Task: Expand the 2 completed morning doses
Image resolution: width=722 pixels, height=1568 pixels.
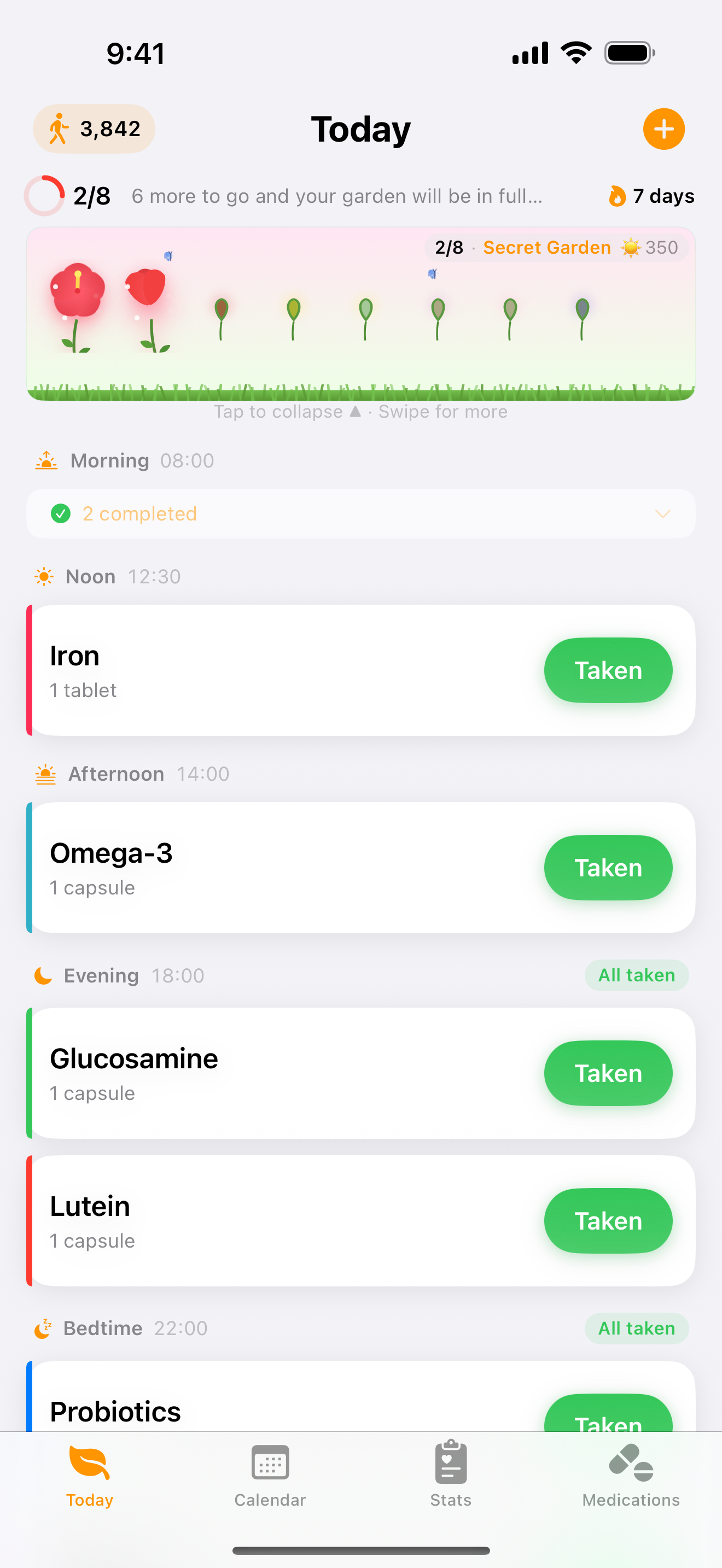Action: click(360, 514)
